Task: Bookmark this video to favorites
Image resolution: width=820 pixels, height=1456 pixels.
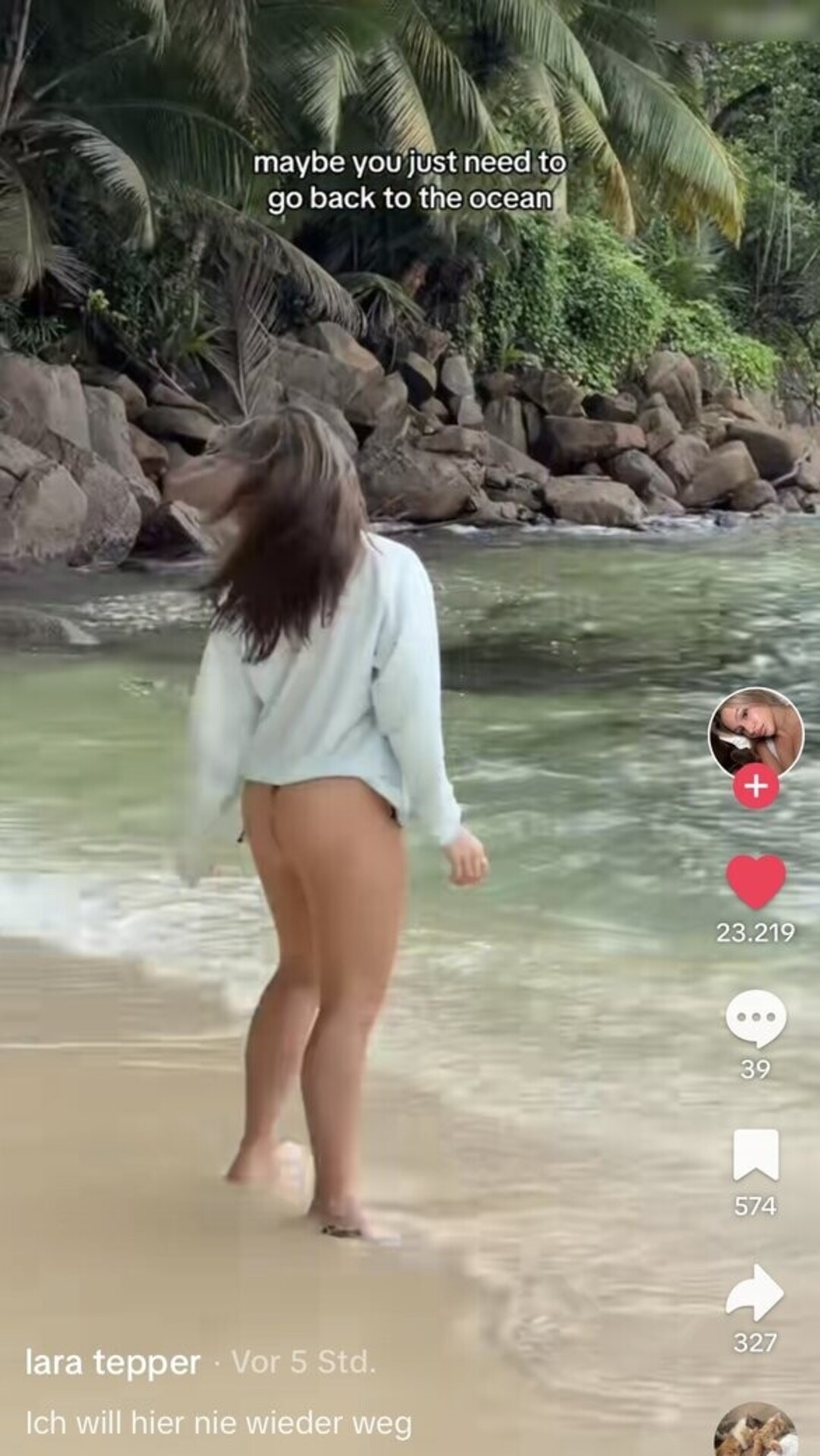Action: (755, 1154)
